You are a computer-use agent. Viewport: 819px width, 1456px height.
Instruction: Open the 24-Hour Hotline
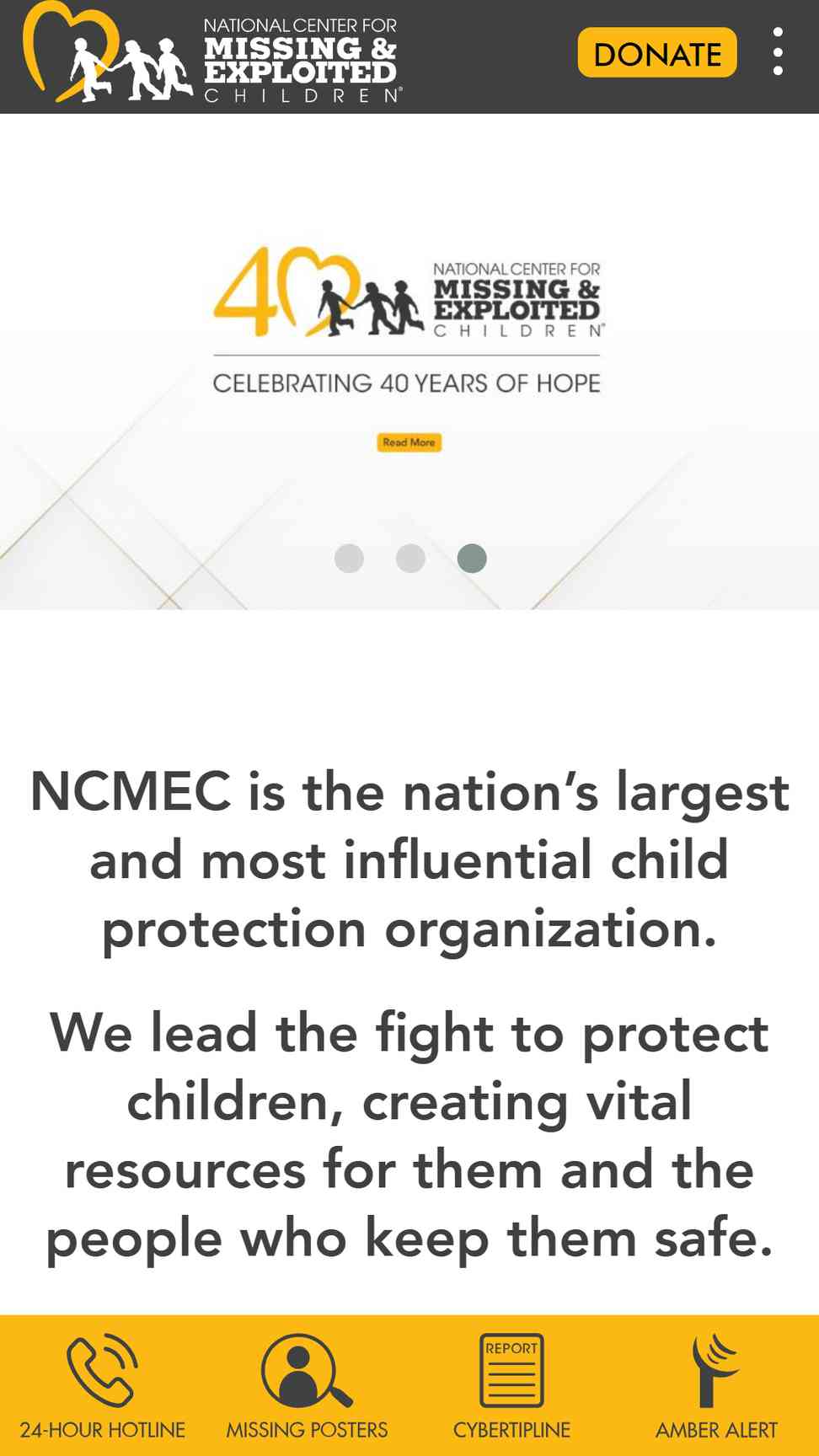[102, 1386]
